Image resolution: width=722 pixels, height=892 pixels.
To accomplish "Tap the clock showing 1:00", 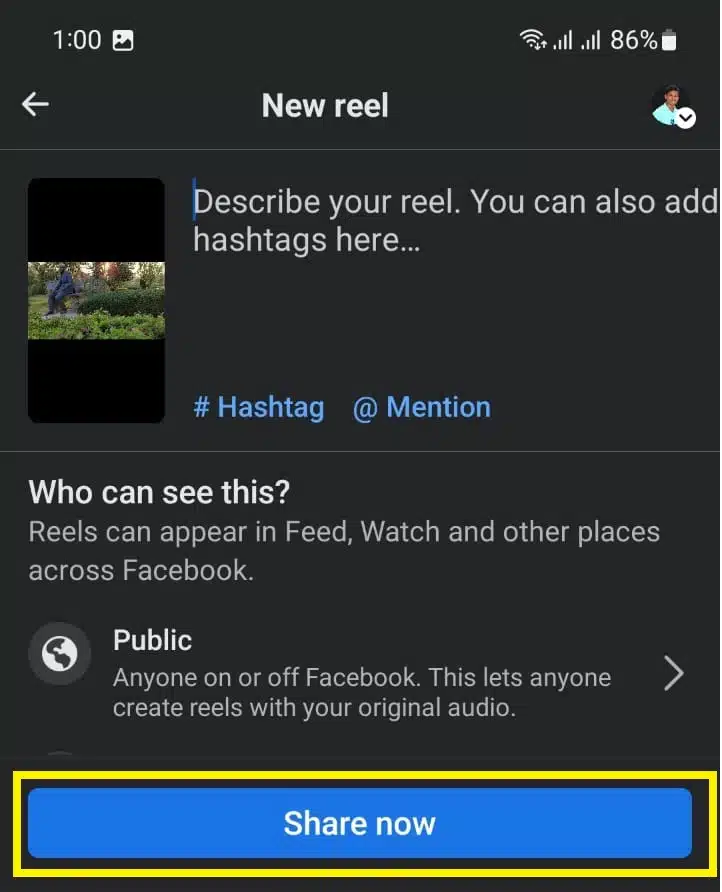I will coord(76,40).
